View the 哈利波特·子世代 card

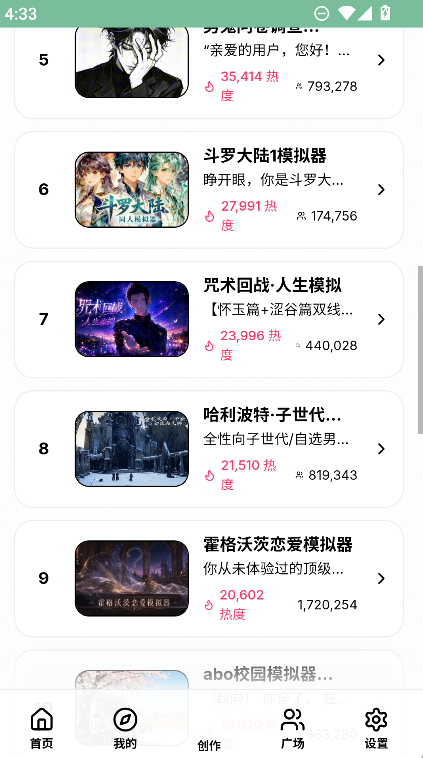point(209,449)
